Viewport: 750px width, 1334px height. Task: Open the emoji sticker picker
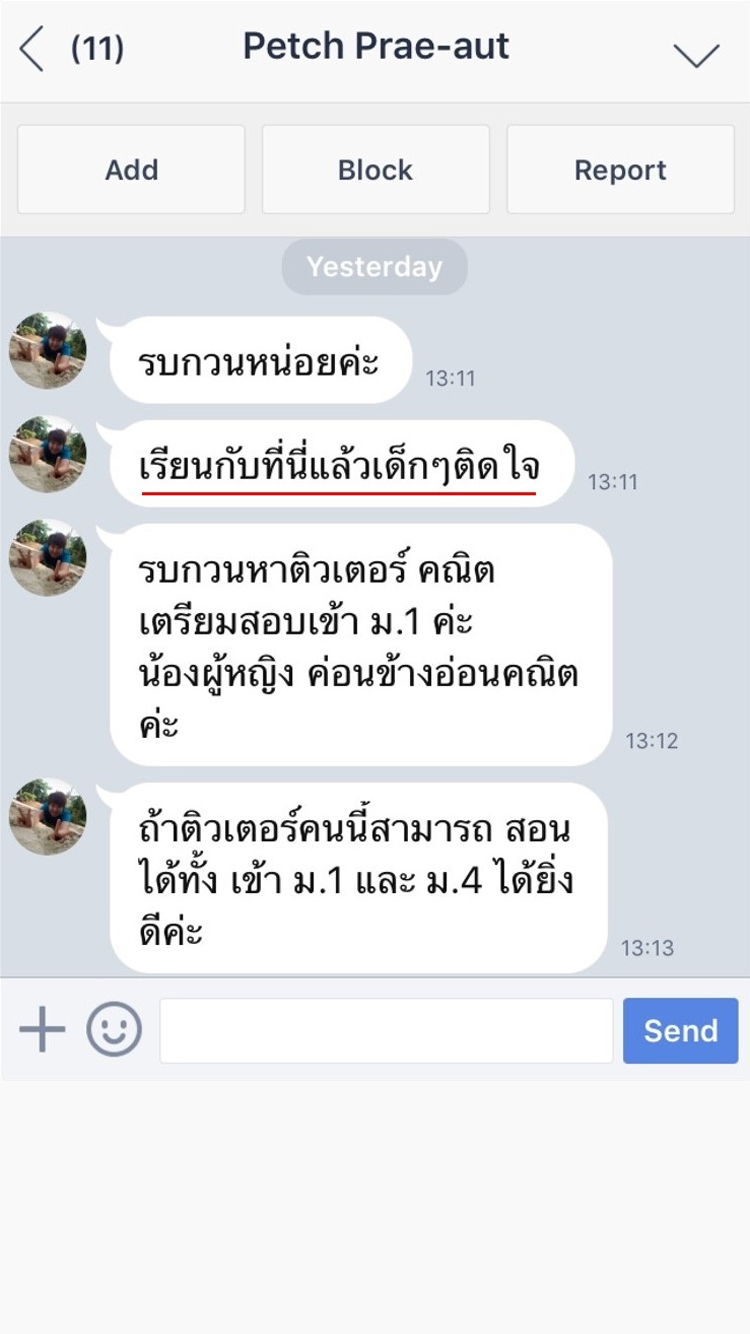(114, 1030)
